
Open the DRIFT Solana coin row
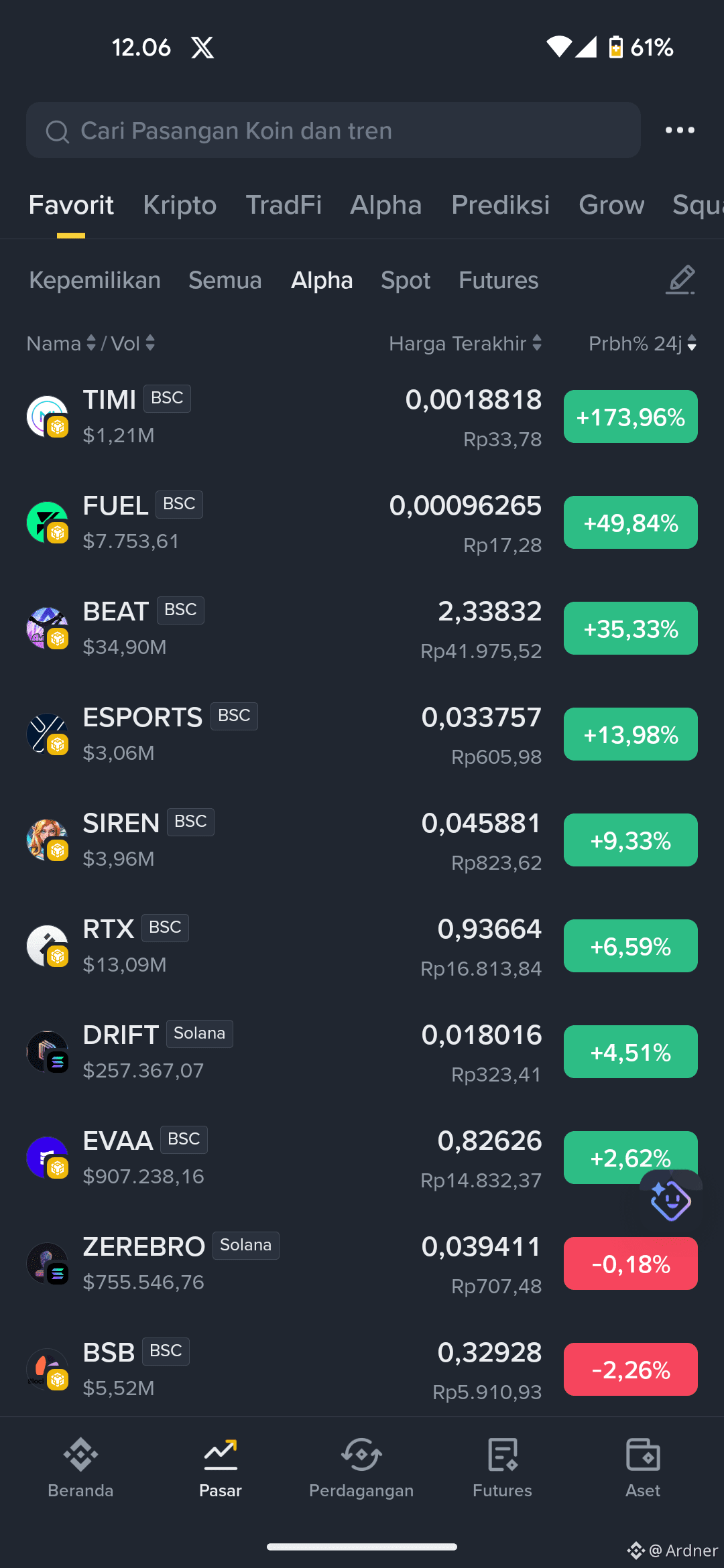click(x=362, y=1052)
